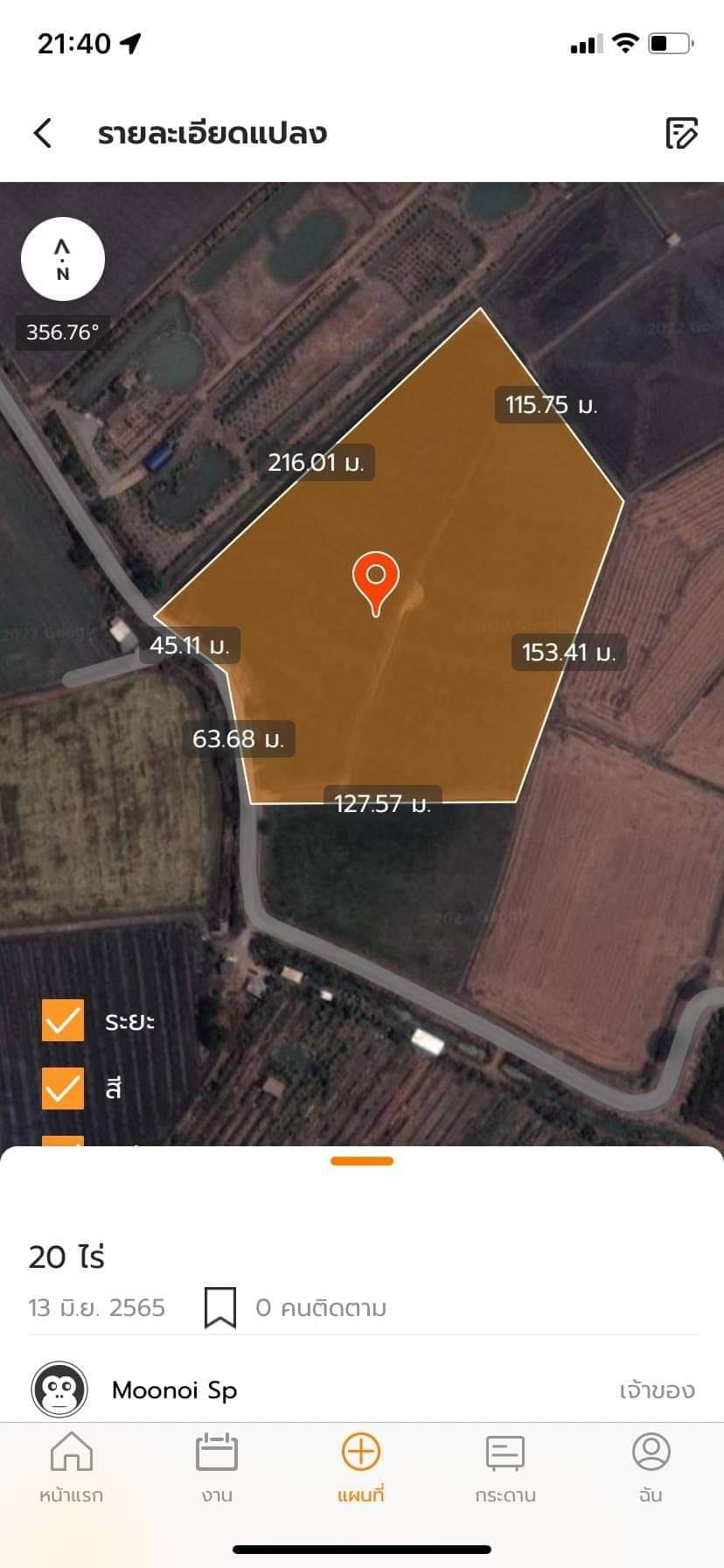This screenshot has width=724, height=1568.
Task: Open Moonoi Sp owner profile
Action: click(x=175, y=1389)
